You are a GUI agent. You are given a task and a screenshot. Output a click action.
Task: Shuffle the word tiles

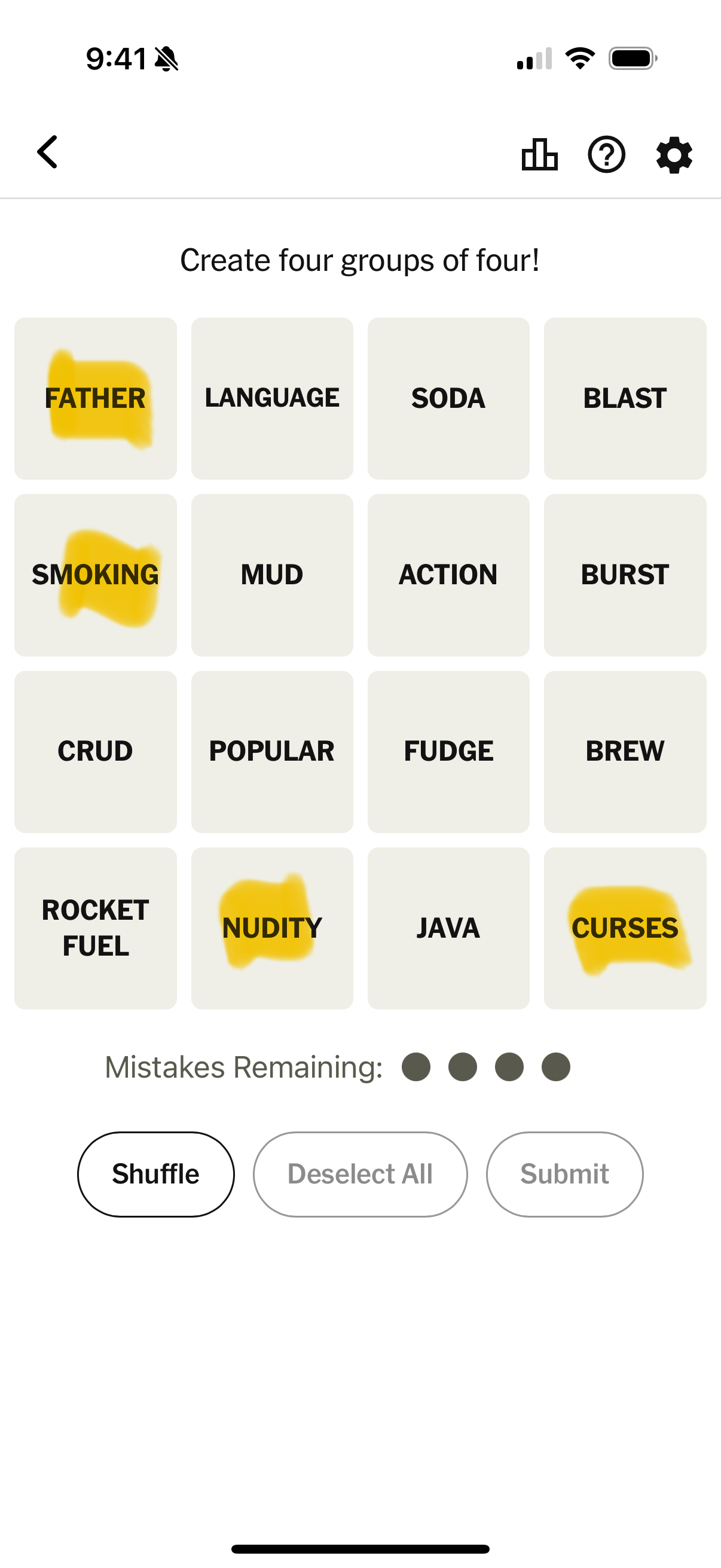156,1174
